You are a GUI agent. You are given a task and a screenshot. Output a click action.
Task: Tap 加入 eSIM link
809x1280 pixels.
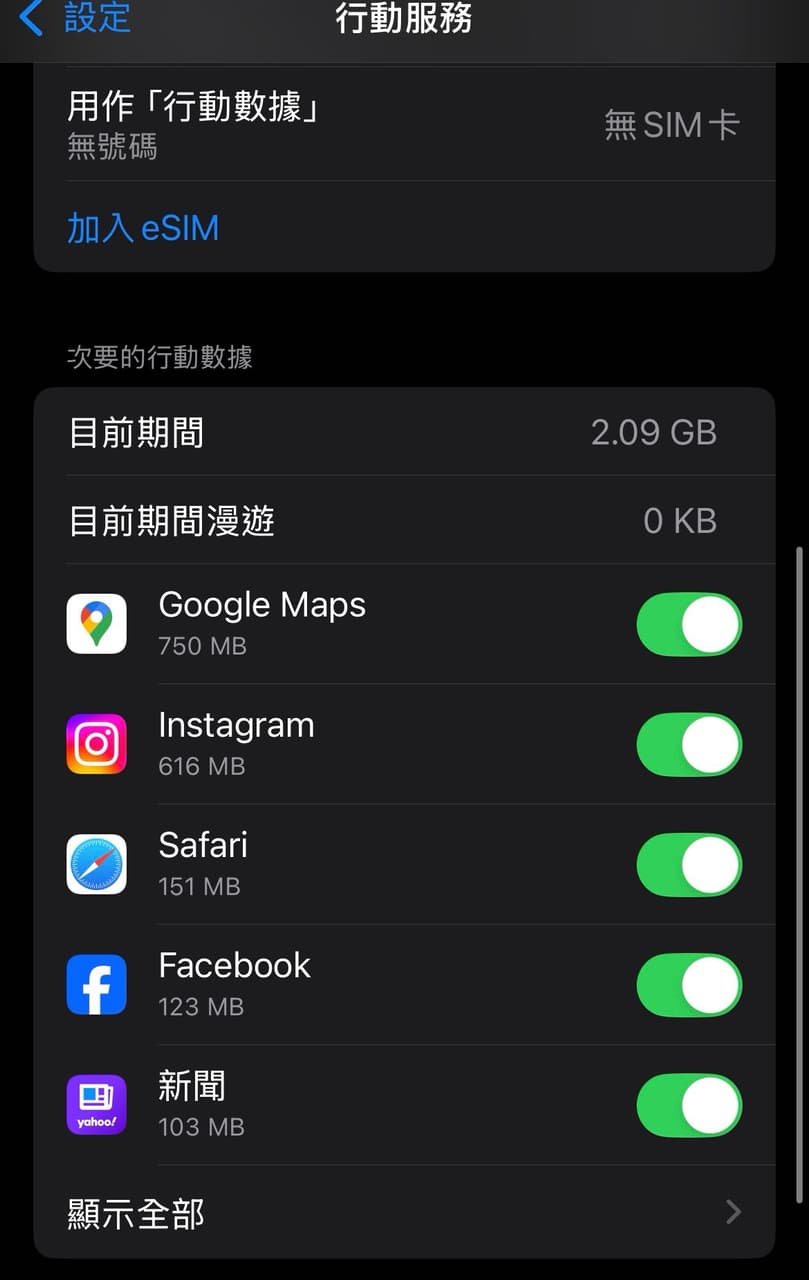(x=143, y=228)
